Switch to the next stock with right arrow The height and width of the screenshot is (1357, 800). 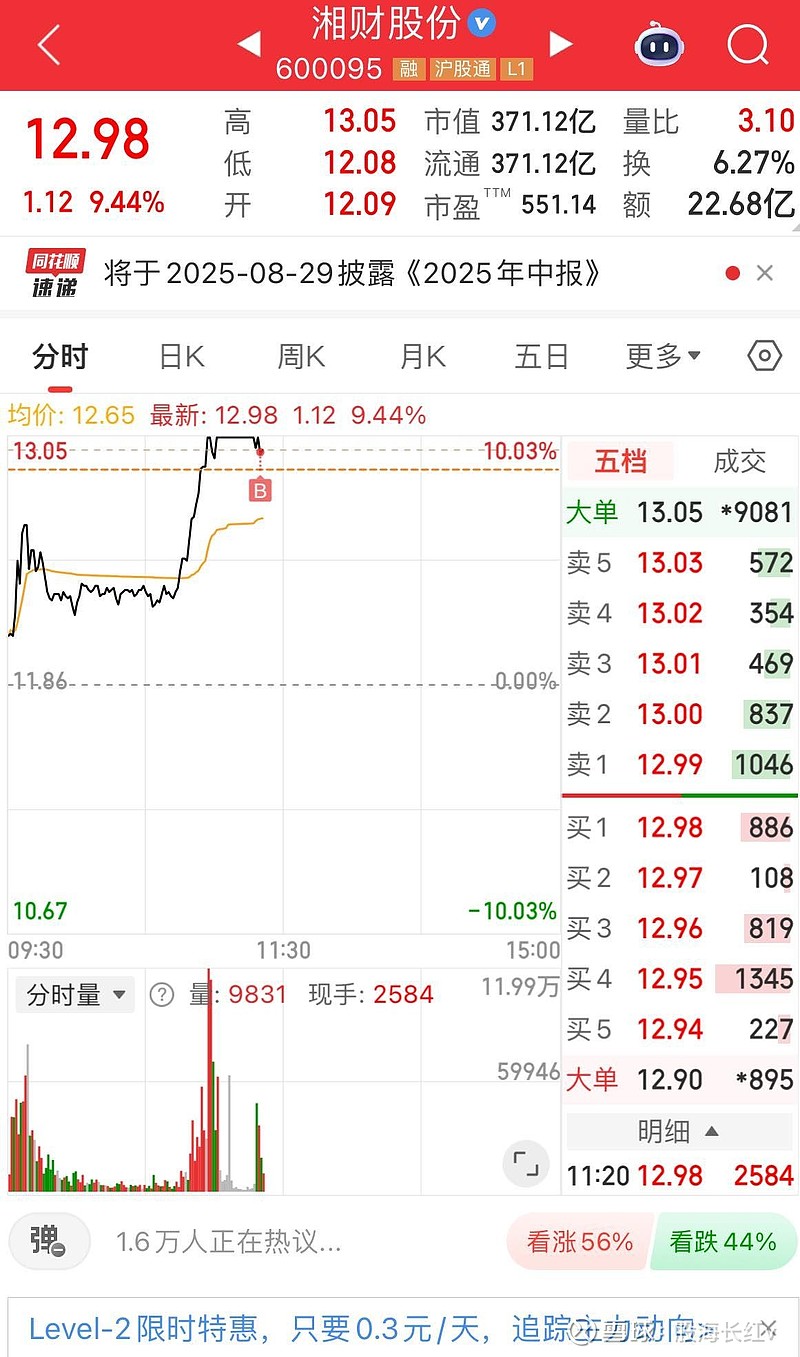pyautogui.click(x=561, y=44)
